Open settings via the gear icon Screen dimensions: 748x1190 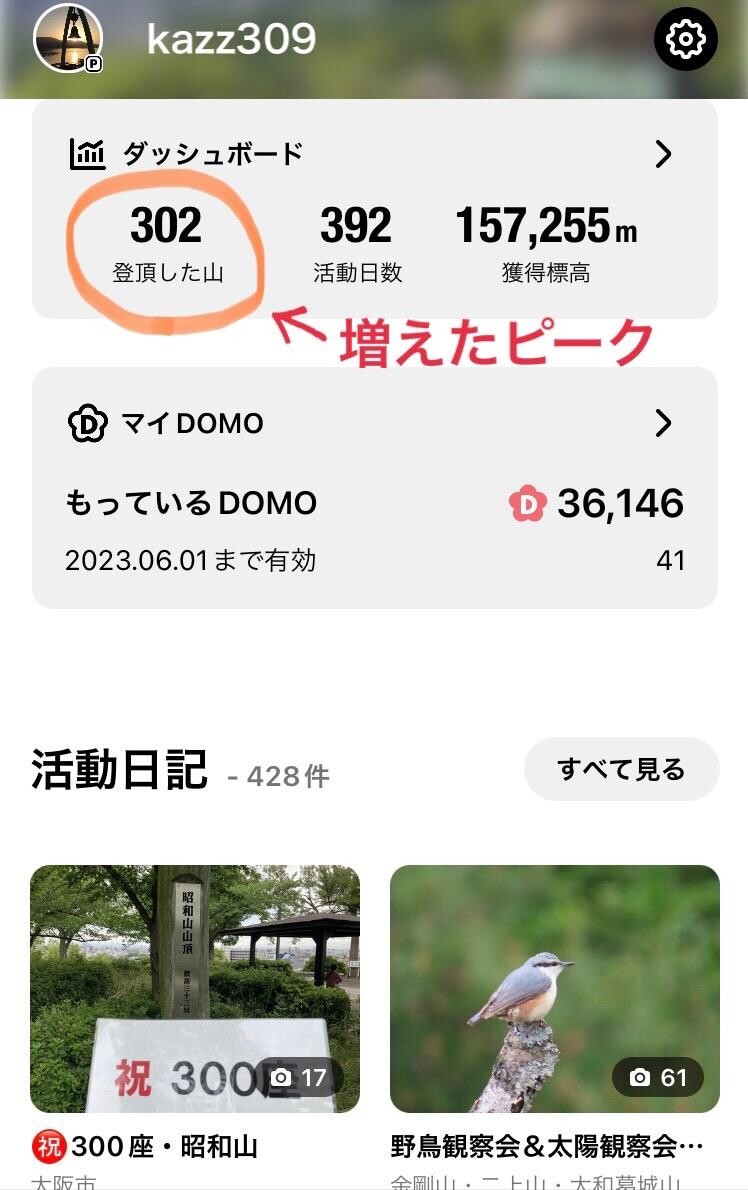coord(685,39)
